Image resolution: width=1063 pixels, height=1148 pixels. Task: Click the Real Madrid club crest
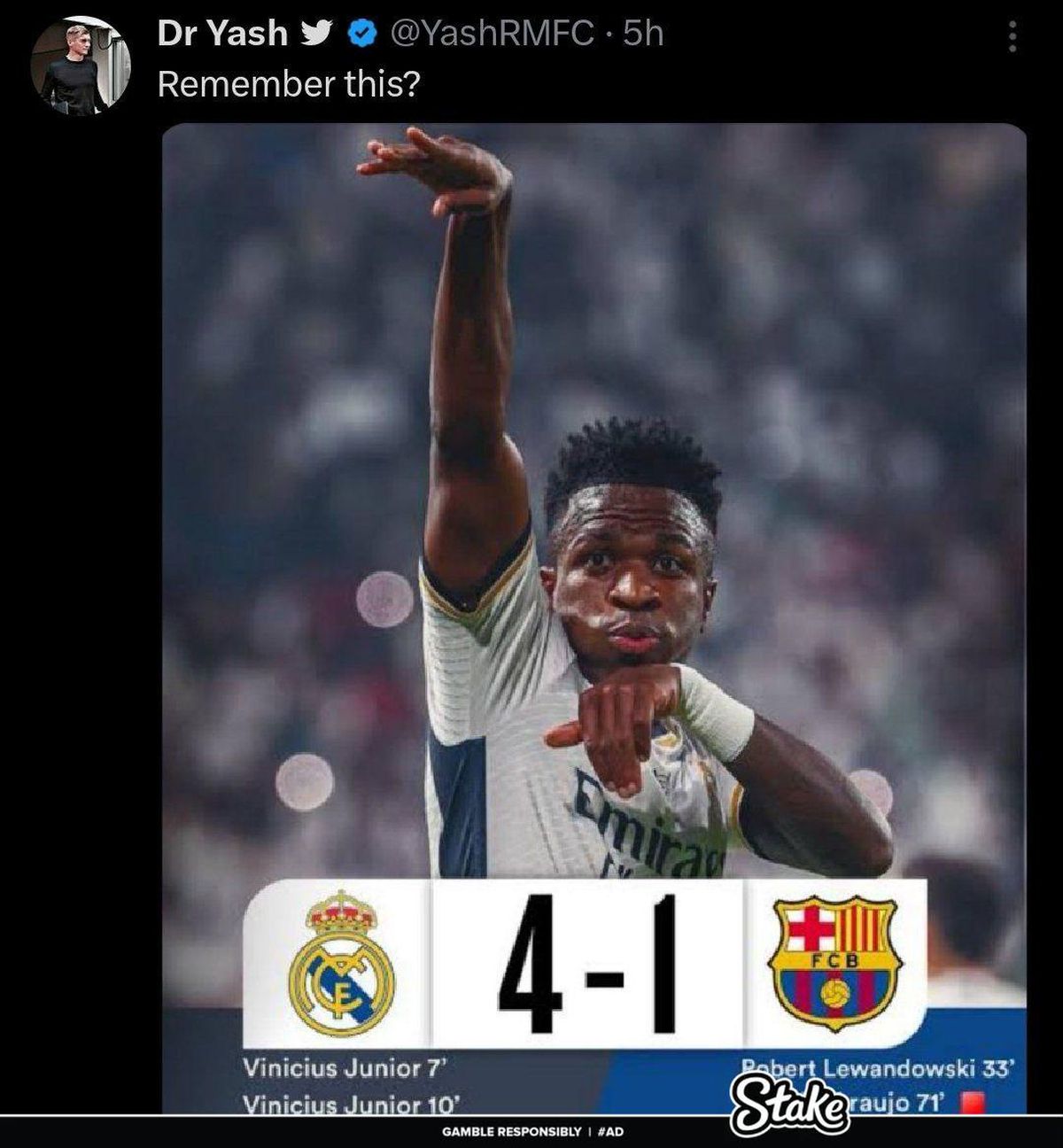point(341,966)
